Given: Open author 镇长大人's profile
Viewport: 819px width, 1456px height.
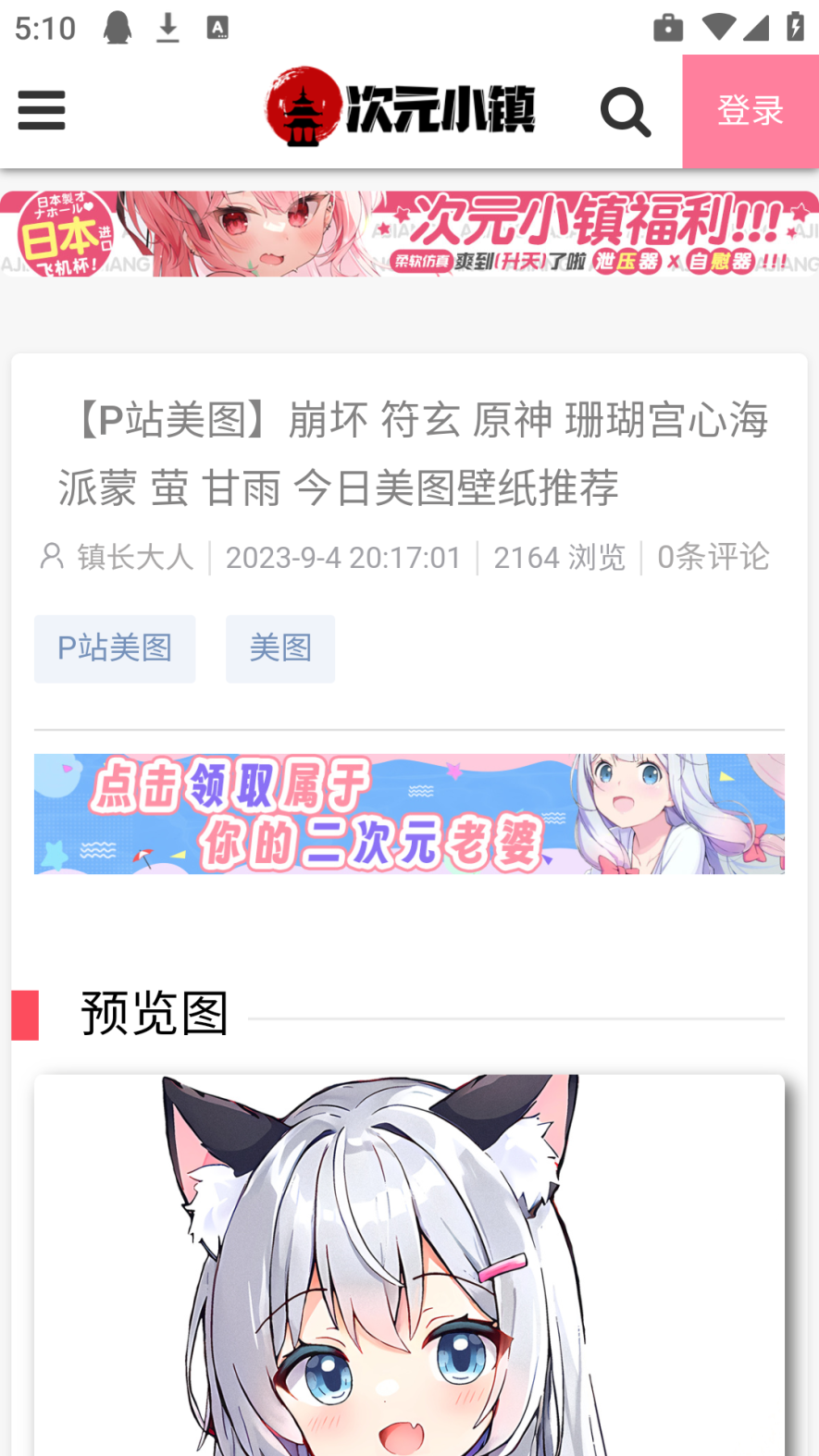Looking at the screenshot, I should point(134,557).
